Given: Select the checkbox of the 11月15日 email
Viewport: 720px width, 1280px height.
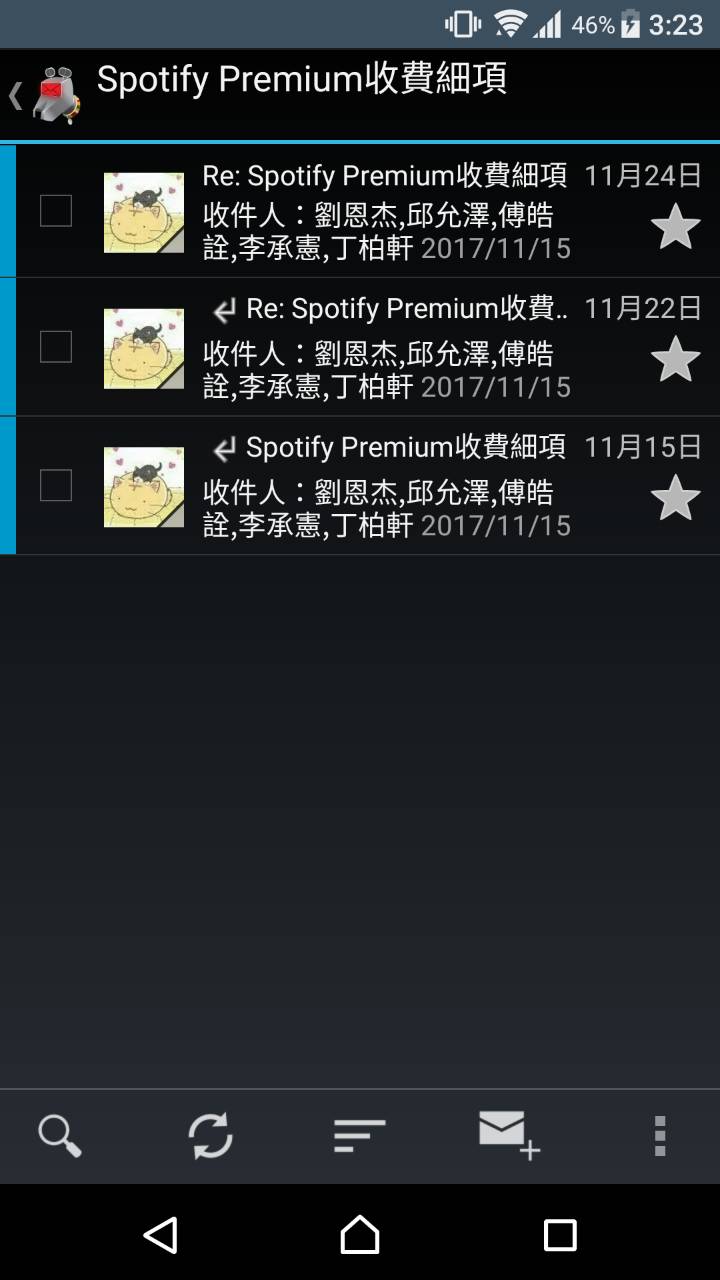Looking at the screenshot, I should tap(56, 485).
